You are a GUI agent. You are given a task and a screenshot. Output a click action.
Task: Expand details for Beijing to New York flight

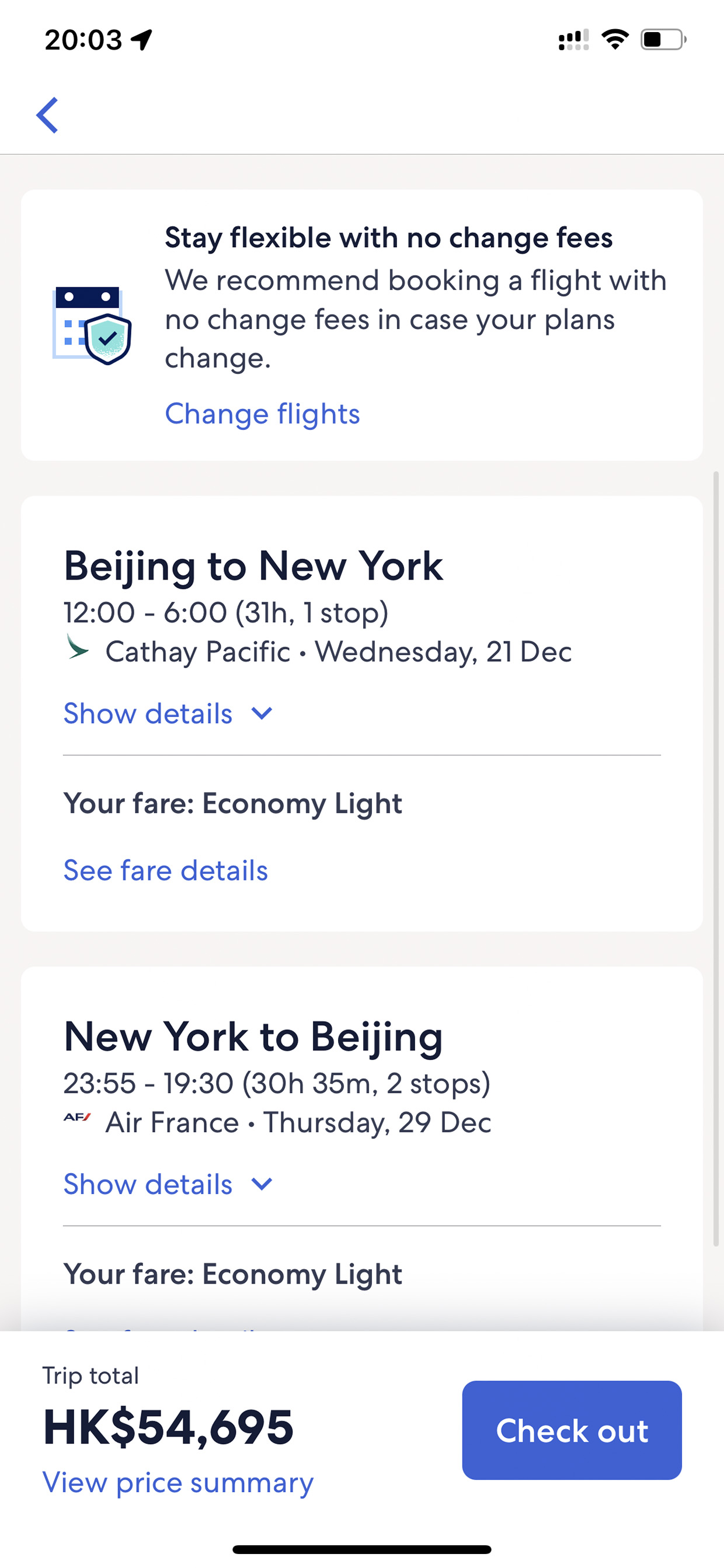coord(168,713)
